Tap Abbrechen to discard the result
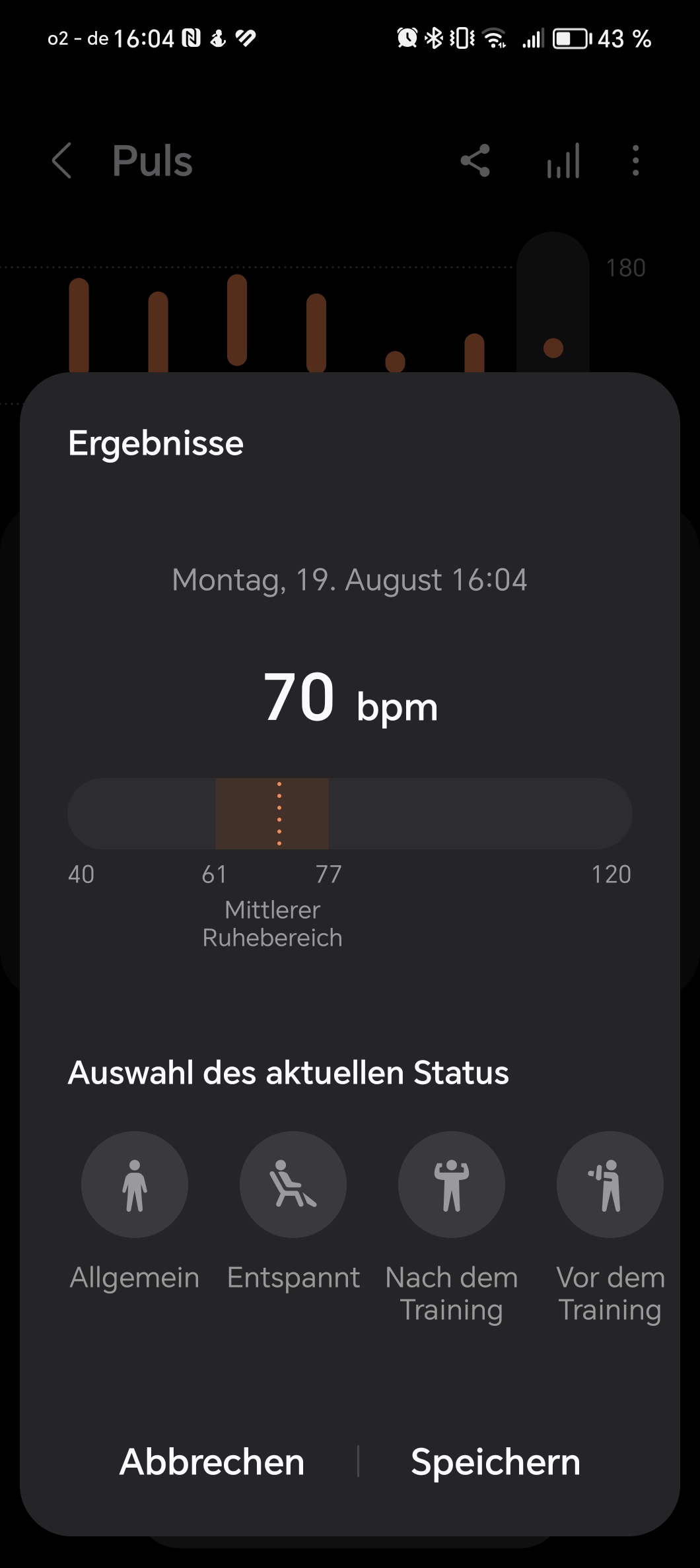Image resolution: width=700 pixels, height=1568 pixels. (x=212, y=1462)
